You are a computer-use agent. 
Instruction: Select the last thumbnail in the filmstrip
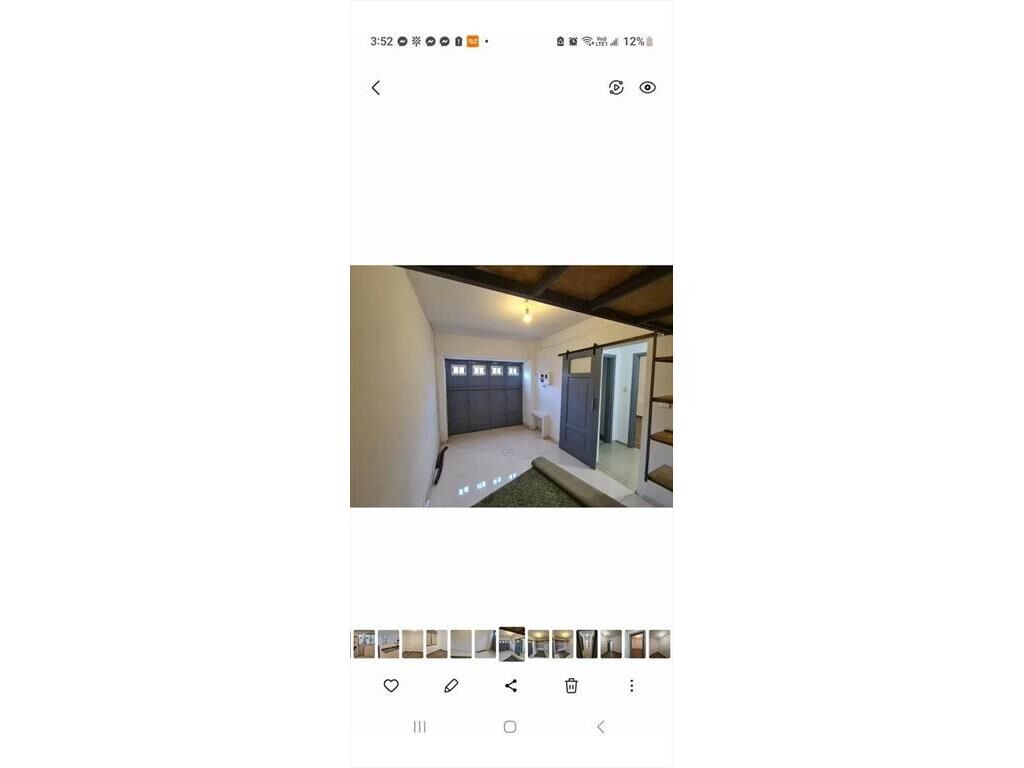660,644
